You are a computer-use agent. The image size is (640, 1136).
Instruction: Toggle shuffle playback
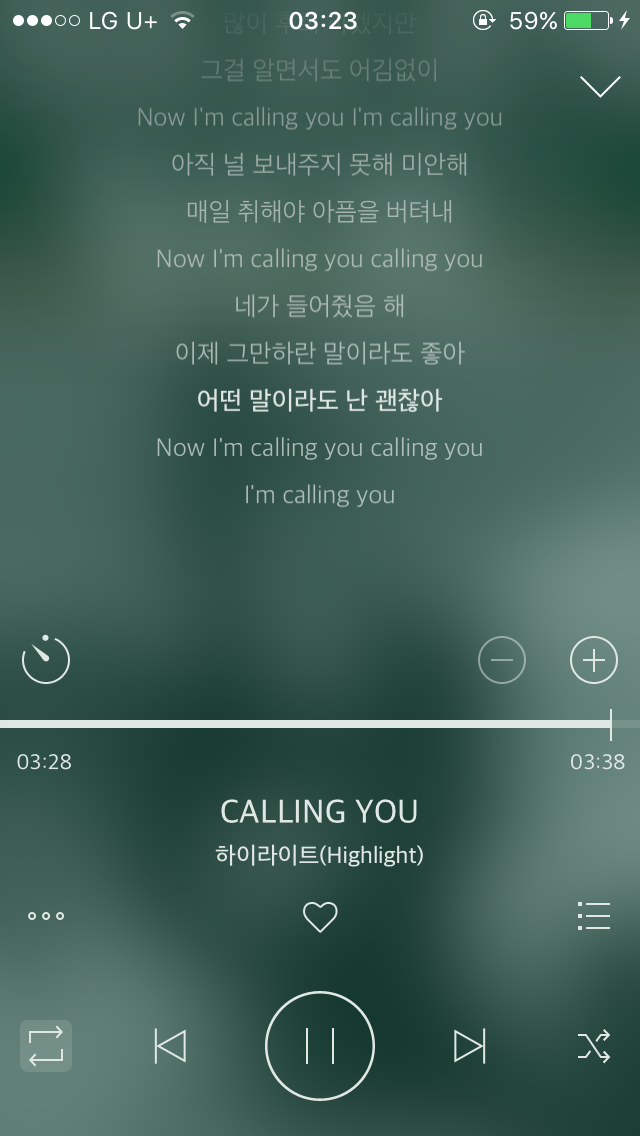(x=594, y=1046)
